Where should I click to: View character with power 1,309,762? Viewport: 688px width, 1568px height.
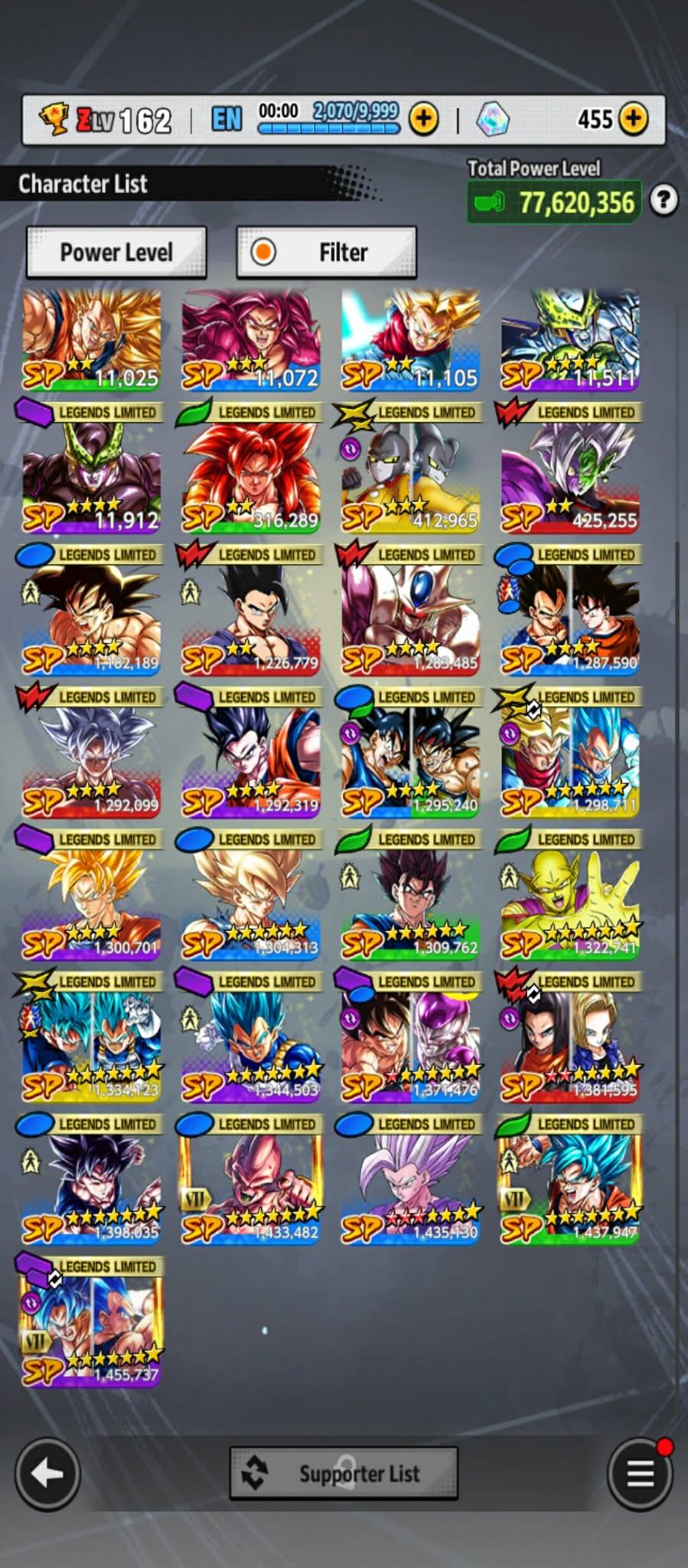tap(411, 902)
